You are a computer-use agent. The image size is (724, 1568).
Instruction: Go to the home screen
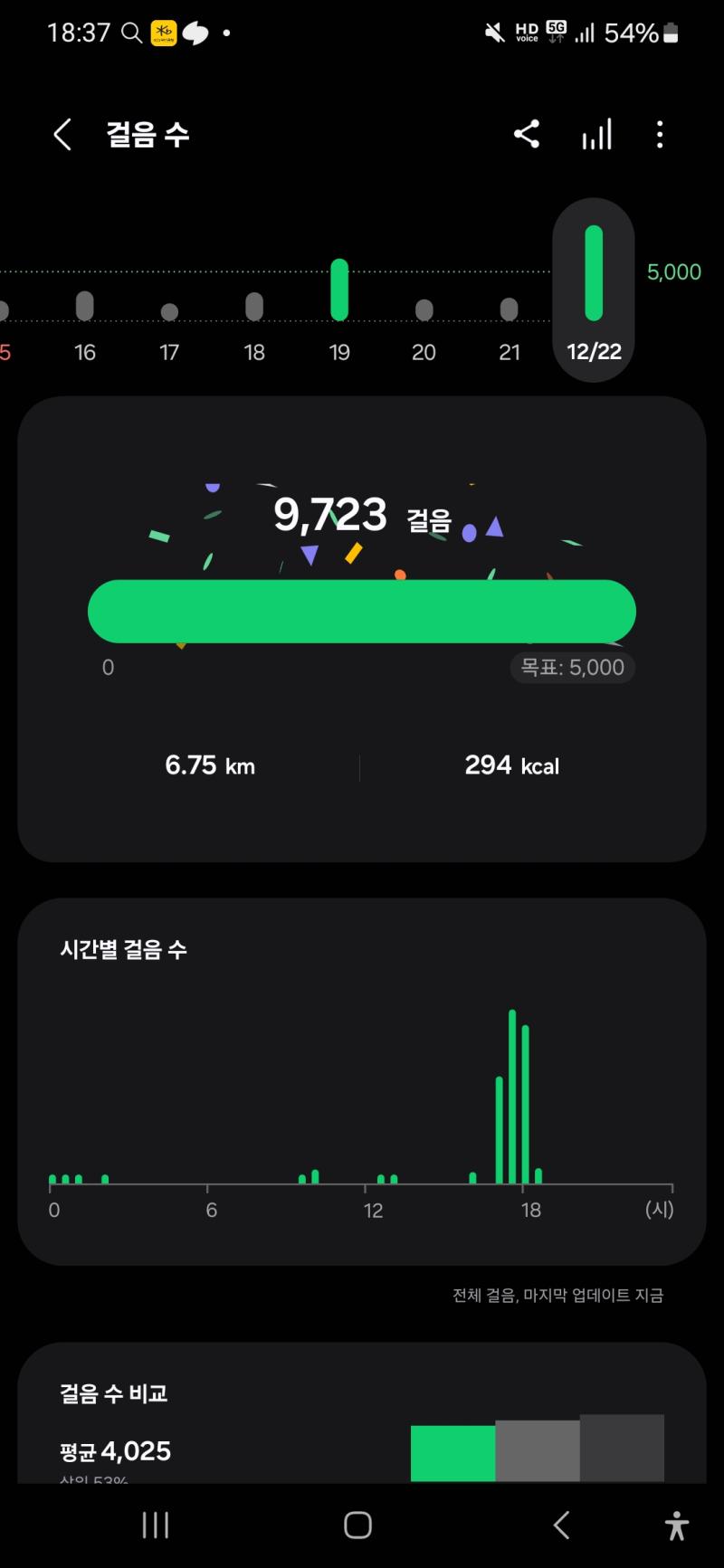[x=357, y=1525]
